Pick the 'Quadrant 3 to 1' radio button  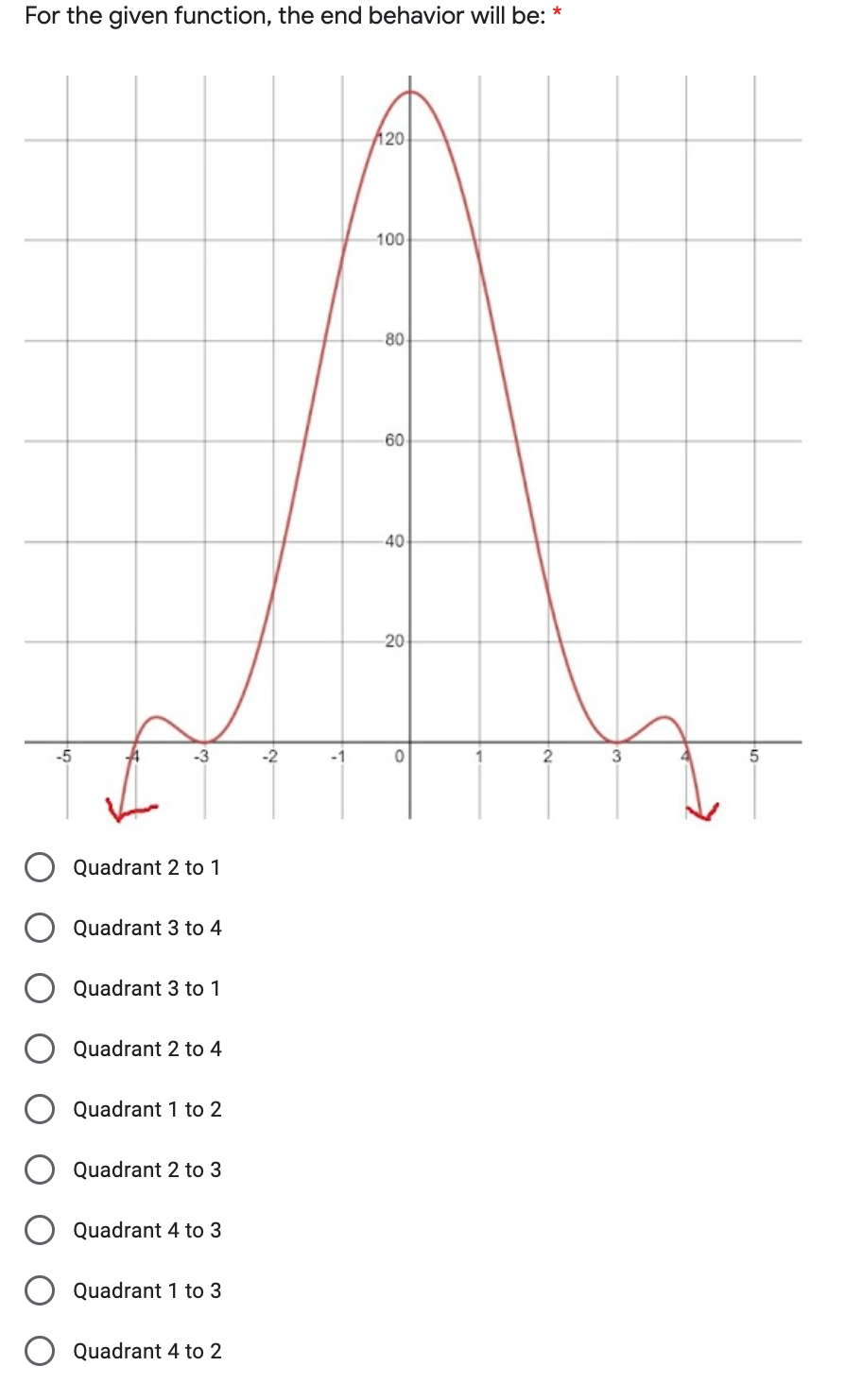pos(40,988)
